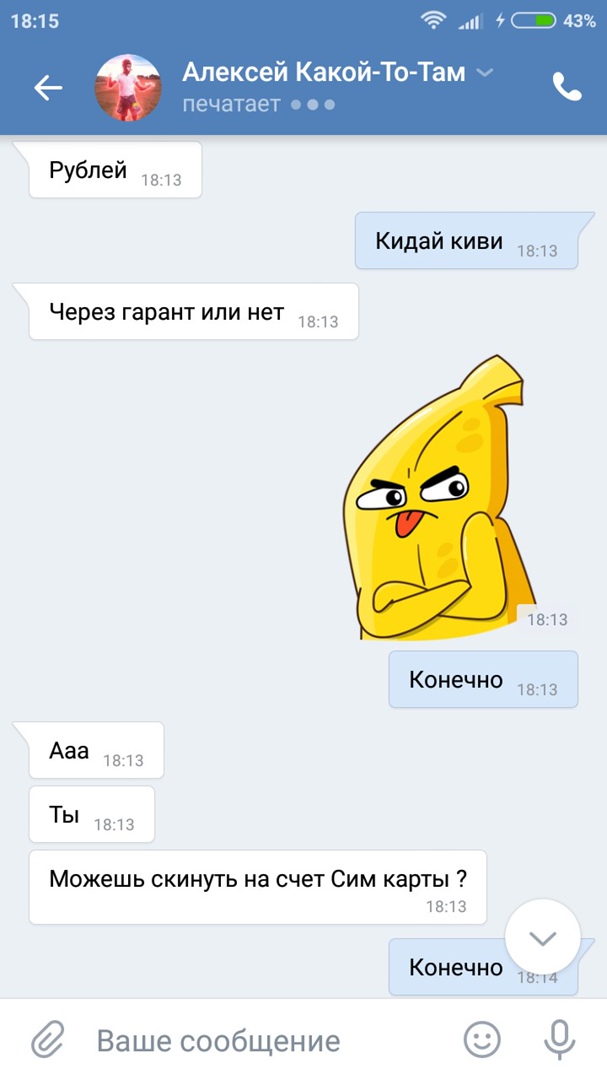Screen dimensions: 607x1080
Task: Open the attachment paperclip menu
Action: coord(47,1040)
